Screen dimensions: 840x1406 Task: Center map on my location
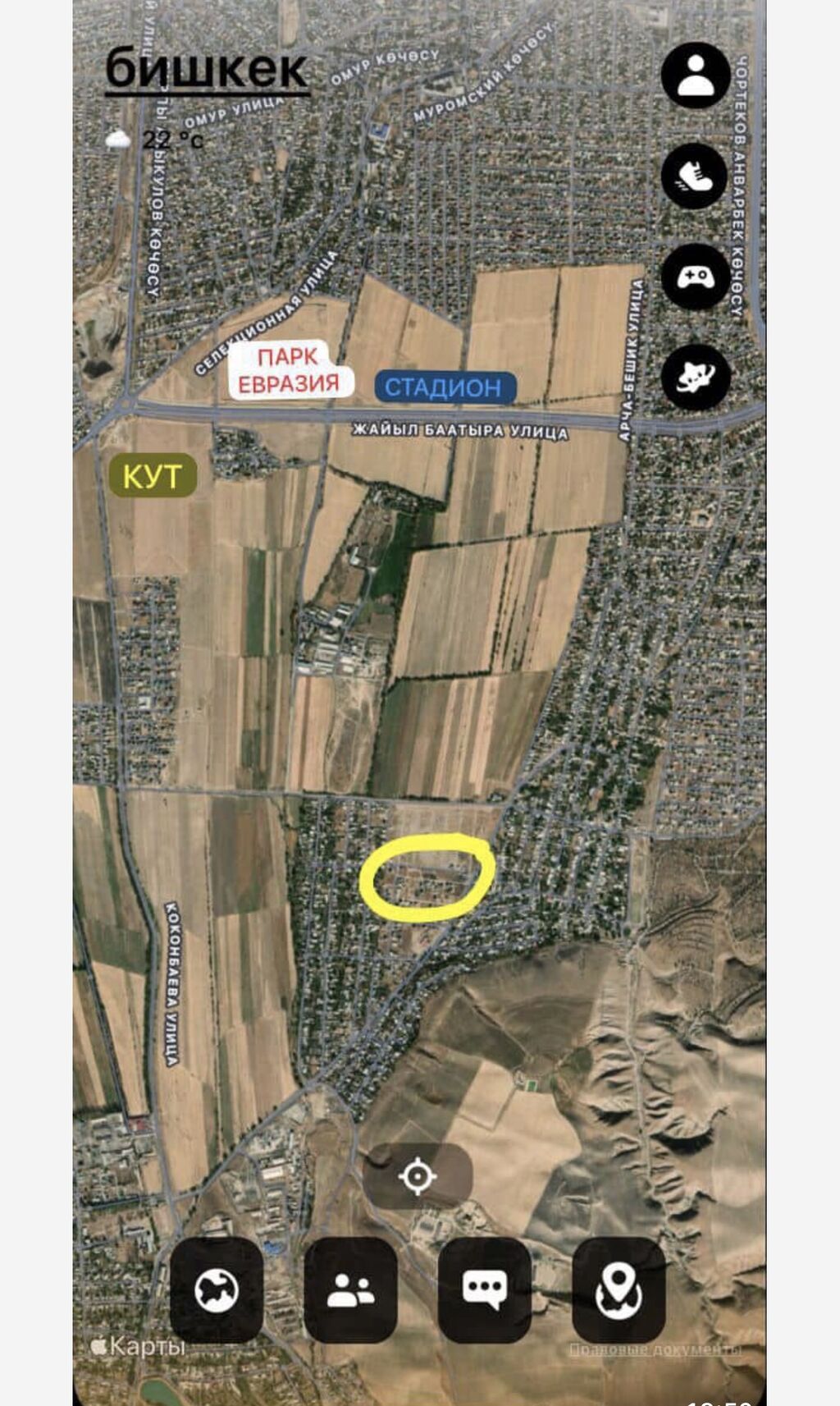418,1176
